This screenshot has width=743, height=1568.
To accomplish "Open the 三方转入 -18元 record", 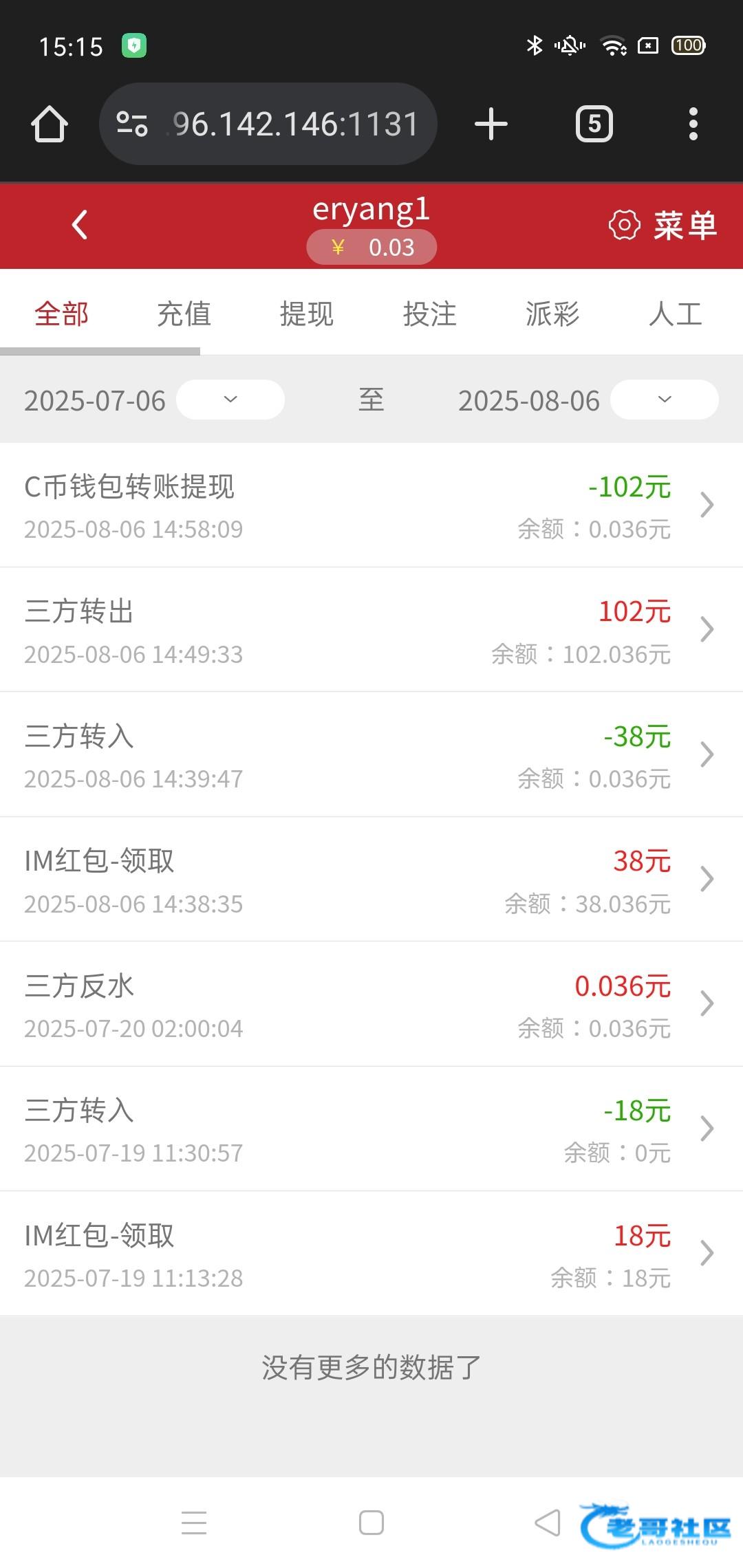I will [371, 1129].
